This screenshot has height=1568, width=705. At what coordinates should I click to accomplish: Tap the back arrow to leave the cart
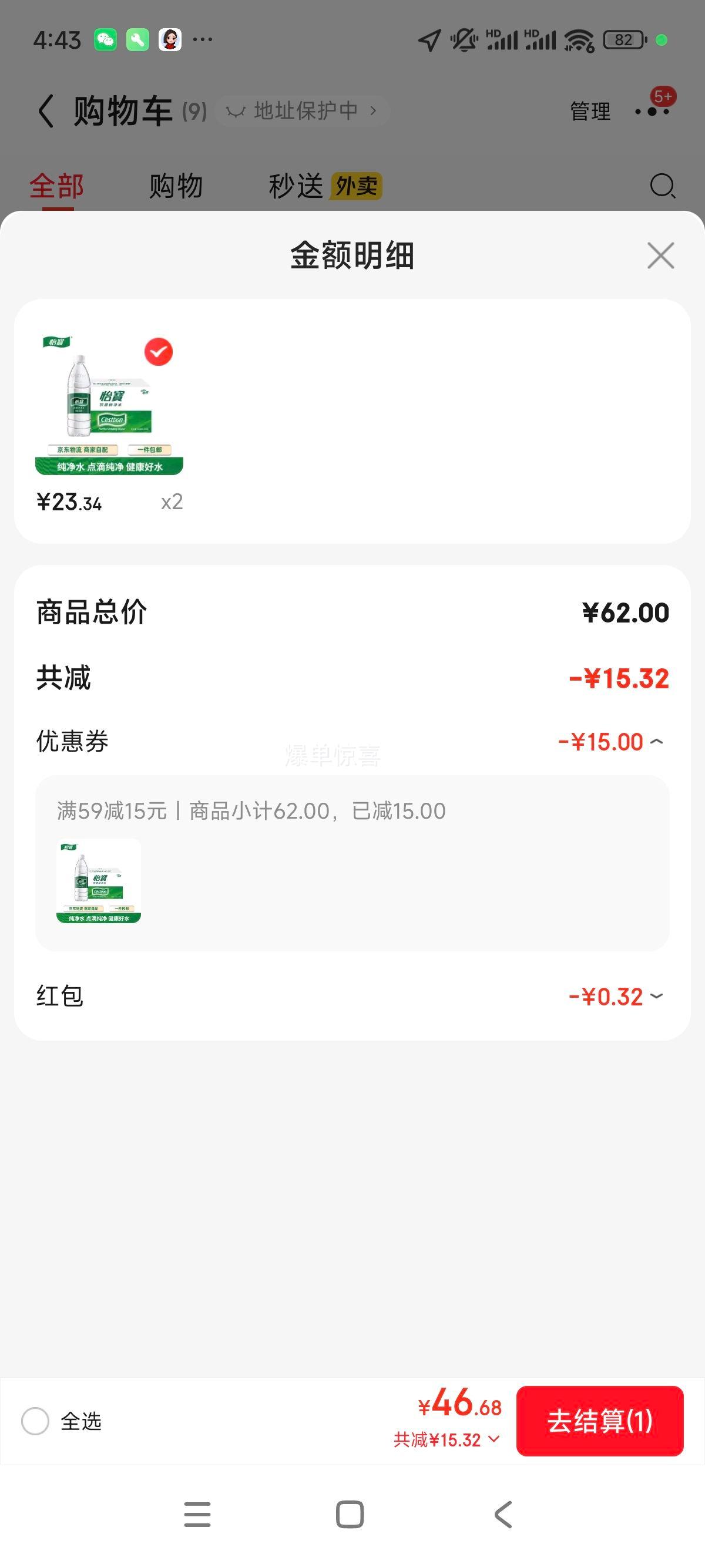[x=46, y=110]
